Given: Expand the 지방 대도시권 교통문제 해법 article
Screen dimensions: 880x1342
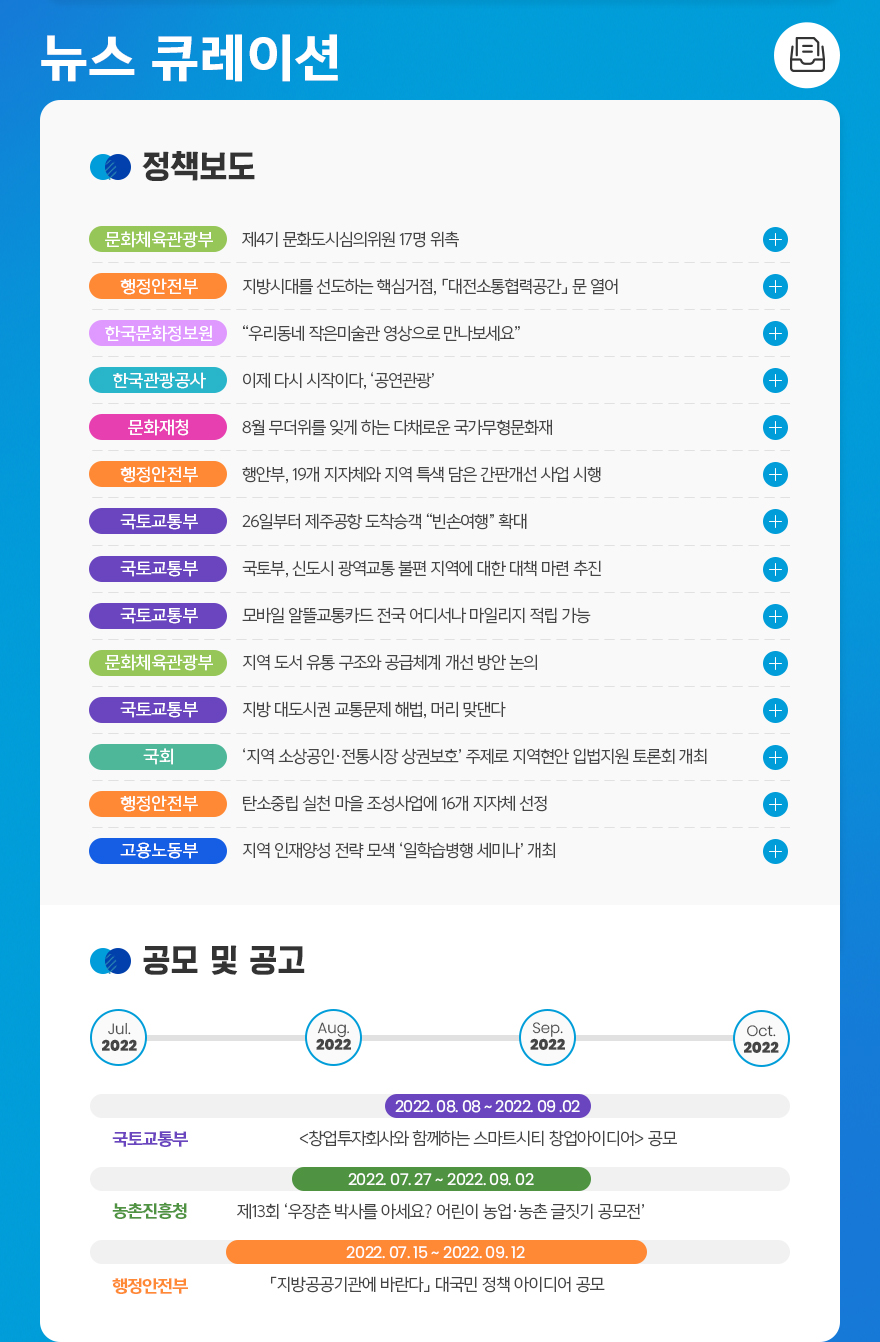Looking at the screenshot, I should [775, 710].
